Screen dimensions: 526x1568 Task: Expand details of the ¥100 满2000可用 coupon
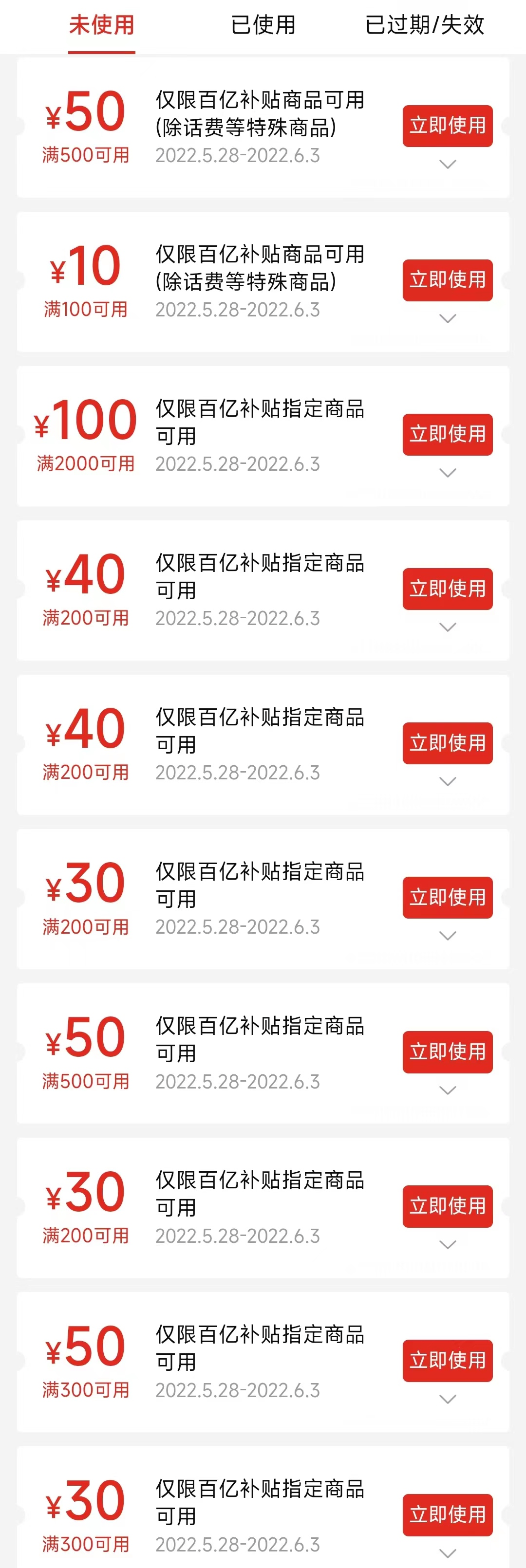pyautogui.click(x=448, y=473)
